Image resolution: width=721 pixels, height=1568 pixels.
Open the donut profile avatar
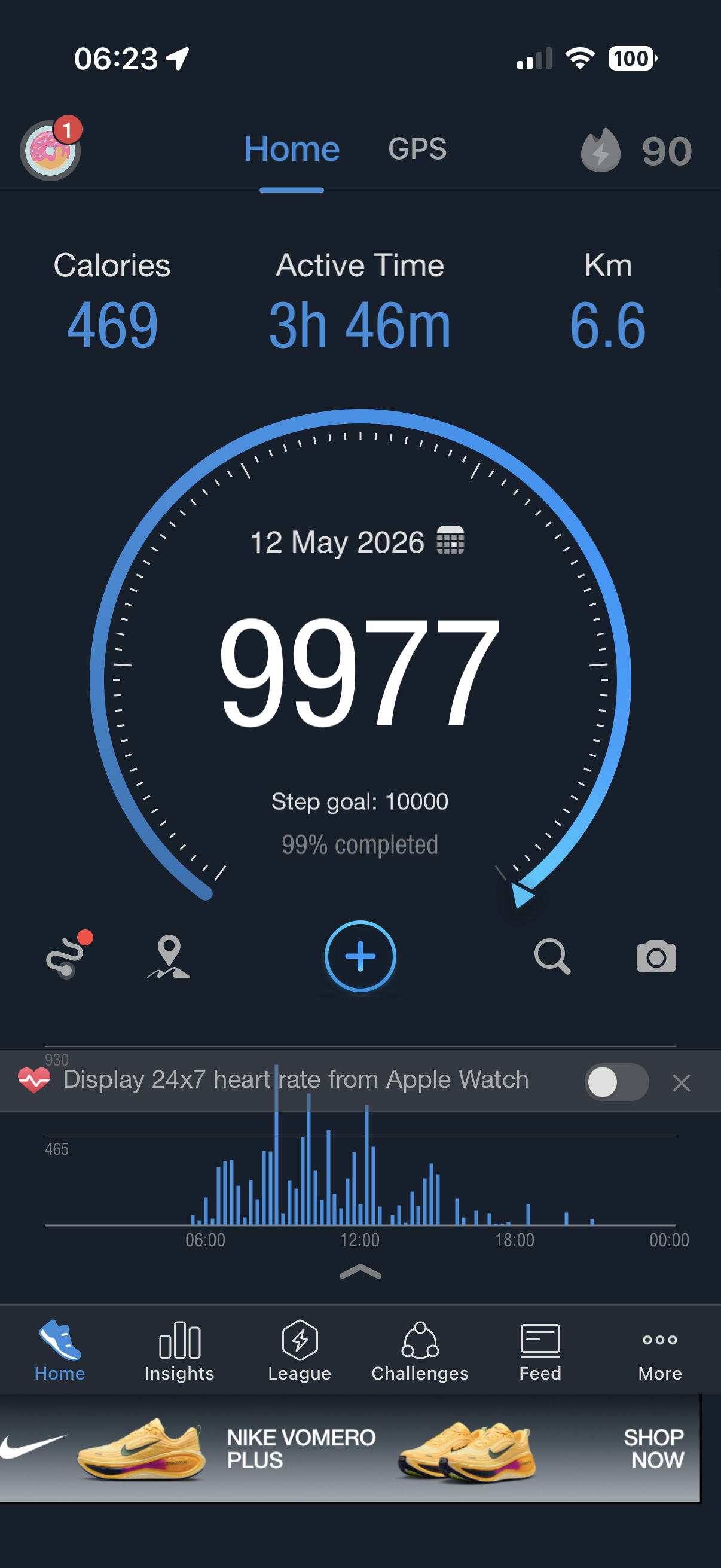click(x=50, y=150)
